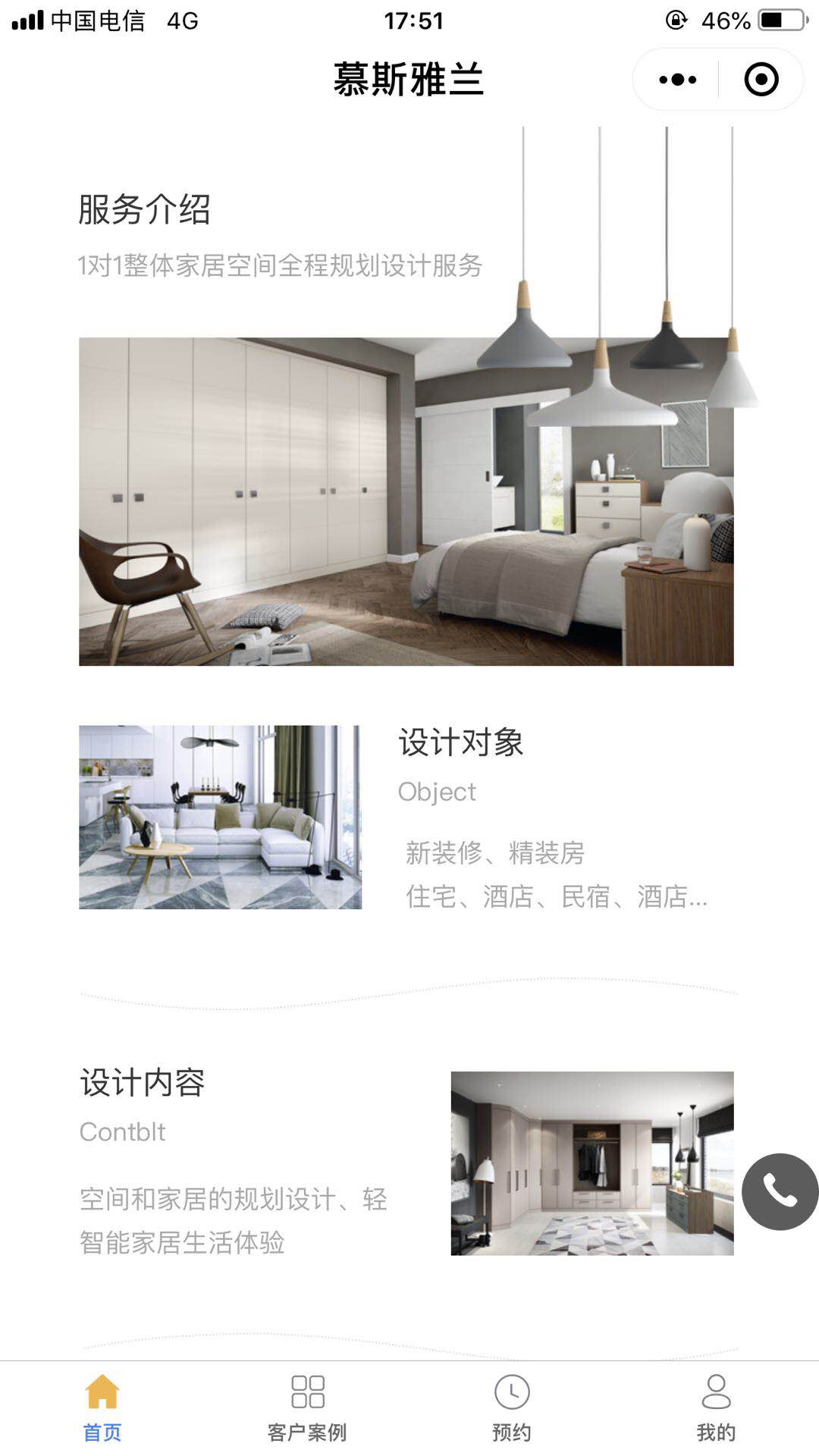View the 设计内容 wardrobe room picture
This screenshot has height=1456, width=819.
click(591, 1163)
